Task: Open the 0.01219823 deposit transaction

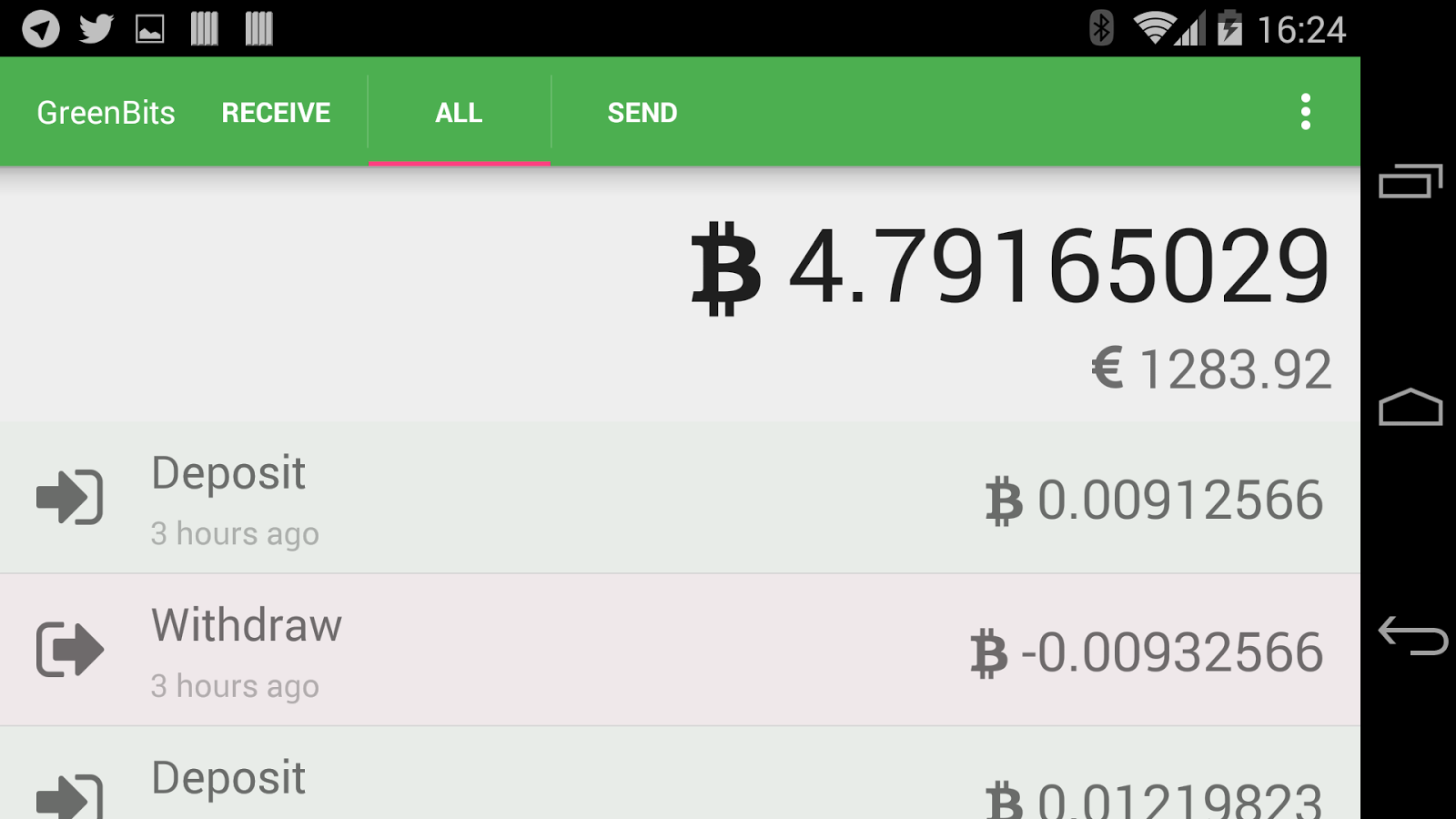Action: click(x=679, y=784)
